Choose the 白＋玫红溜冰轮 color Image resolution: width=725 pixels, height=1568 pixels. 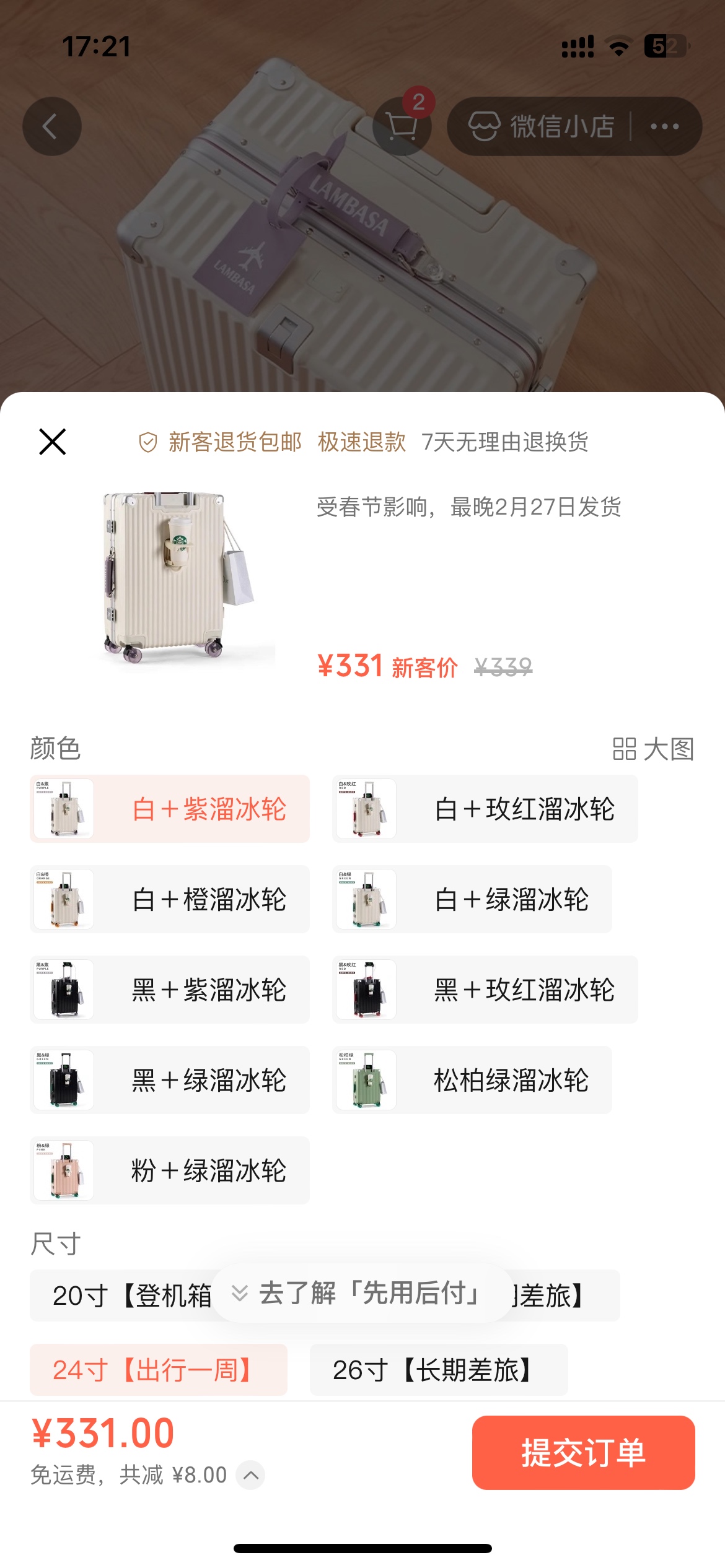pos(485,809)
